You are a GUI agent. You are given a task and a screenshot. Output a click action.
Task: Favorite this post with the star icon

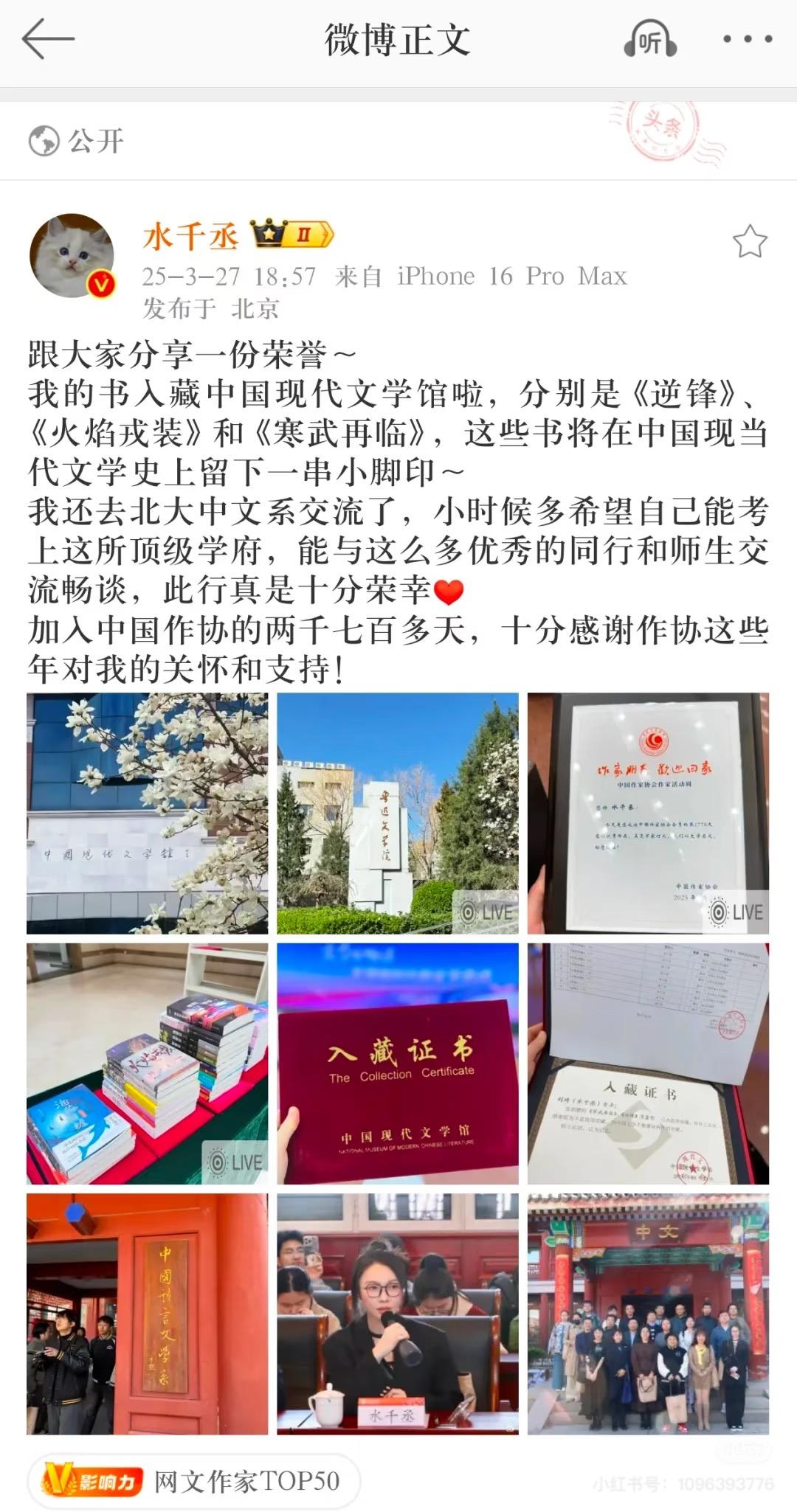pyautogui.click(x=749, y=242)
